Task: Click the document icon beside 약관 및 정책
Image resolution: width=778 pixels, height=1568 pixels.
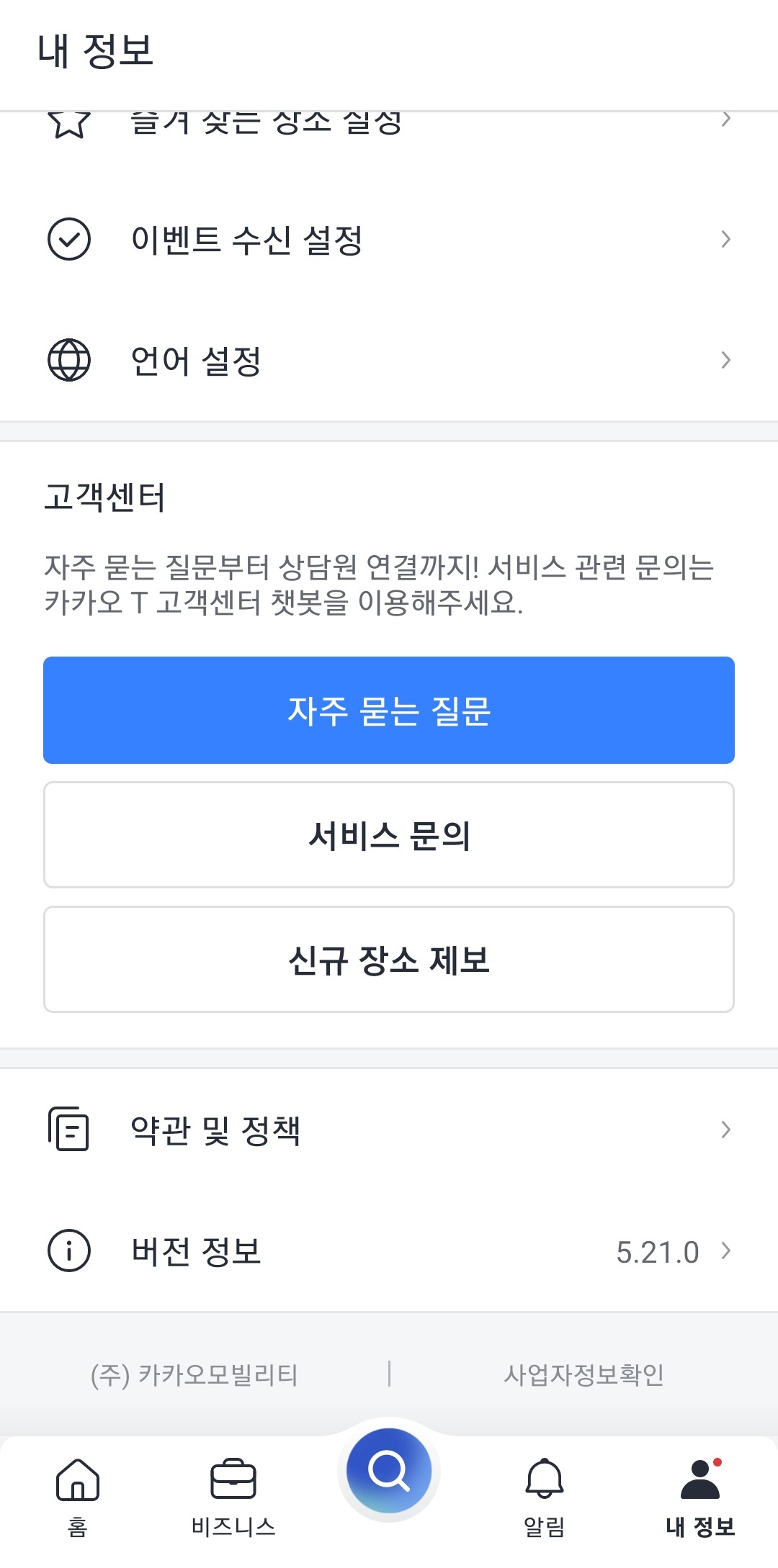Action: pyautogui.click(x=68, y=1130)
